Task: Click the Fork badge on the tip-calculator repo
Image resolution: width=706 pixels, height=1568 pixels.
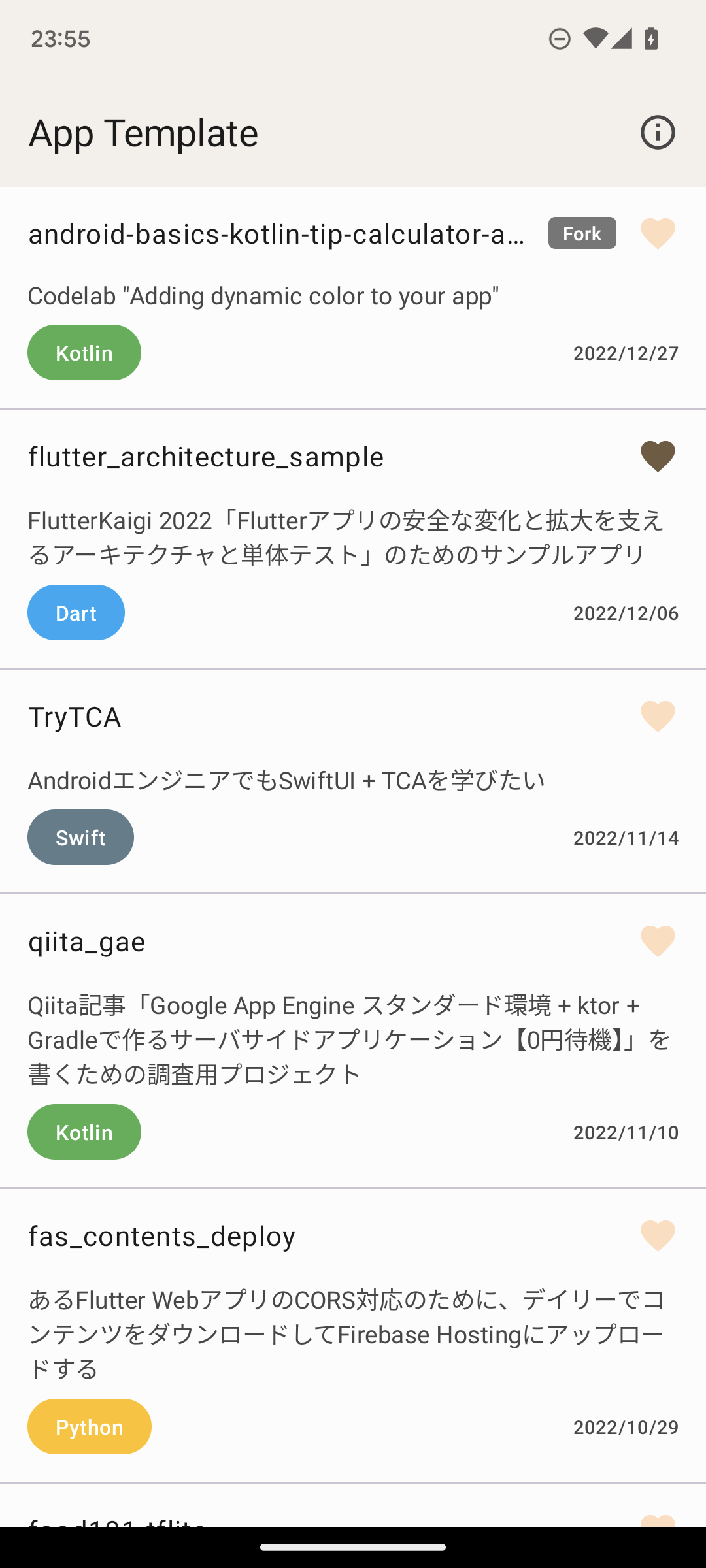Action: (581, 233)
